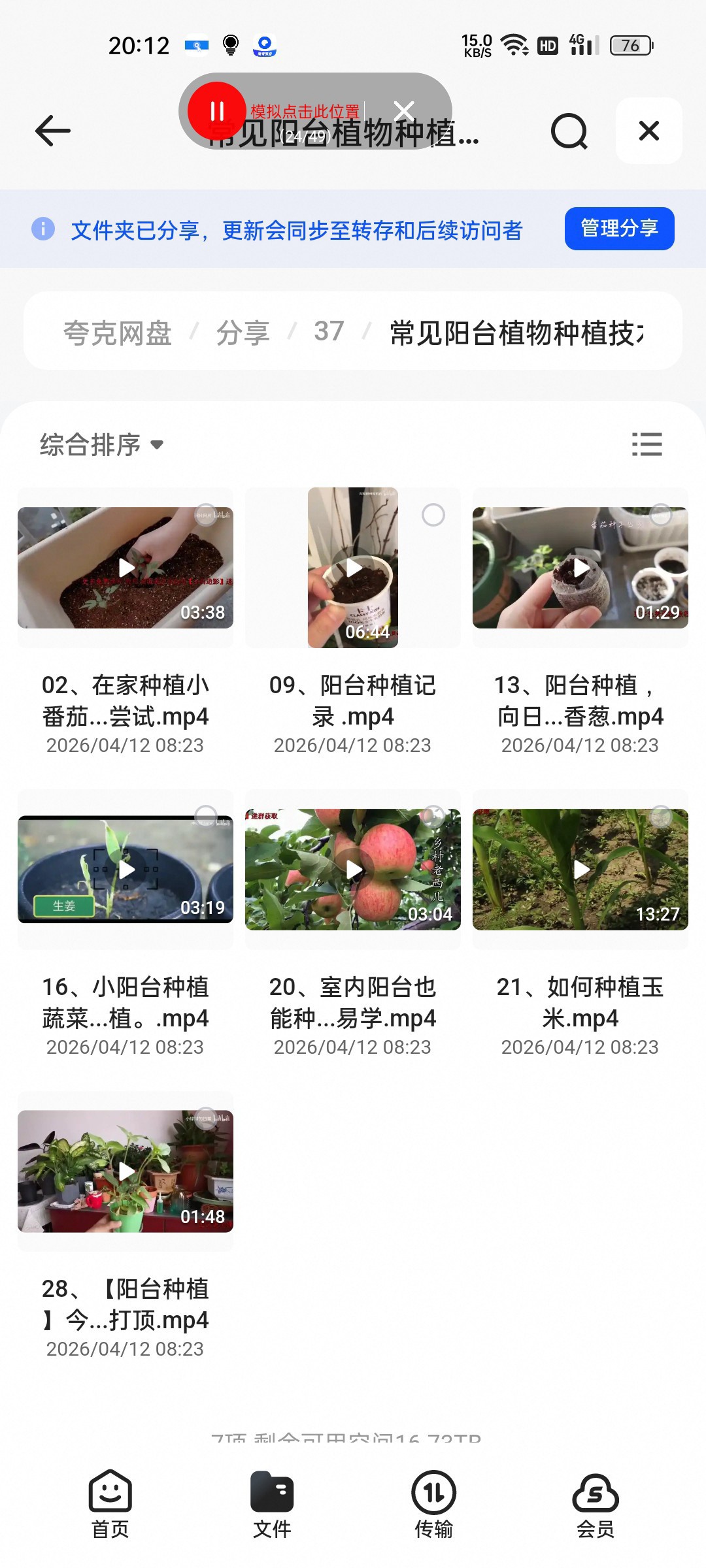This screenshot has height=1568, width=706.
Task: Play video 02、在家种植小番茄
Action: click(x=126, y=568)
